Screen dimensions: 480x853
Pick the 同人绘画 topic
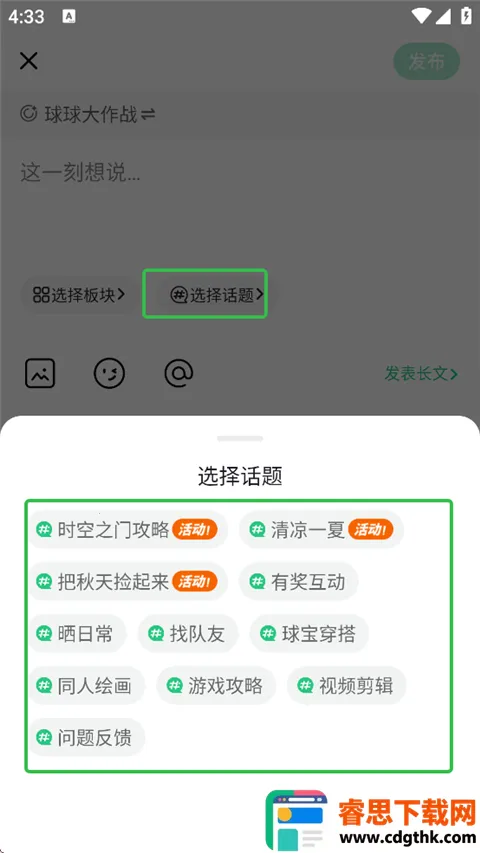tap(87, 685)
